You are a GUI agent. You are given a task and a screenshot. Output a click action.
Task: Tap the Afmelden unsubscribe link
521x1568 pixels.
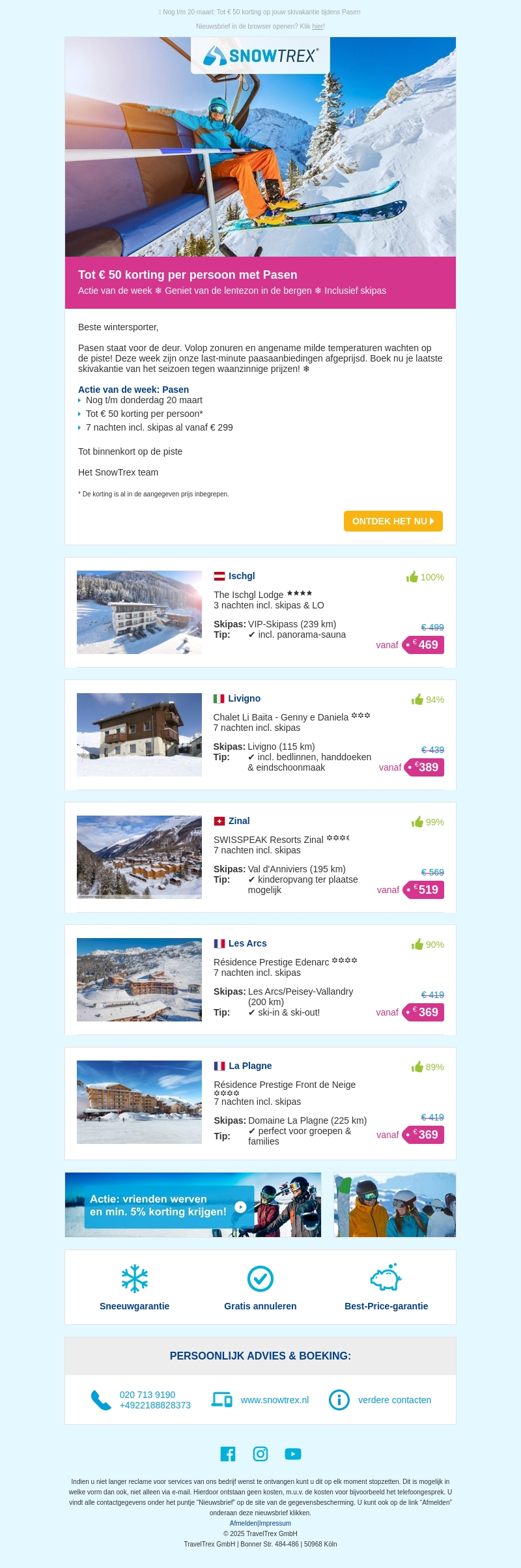[x=243, y=1523]
